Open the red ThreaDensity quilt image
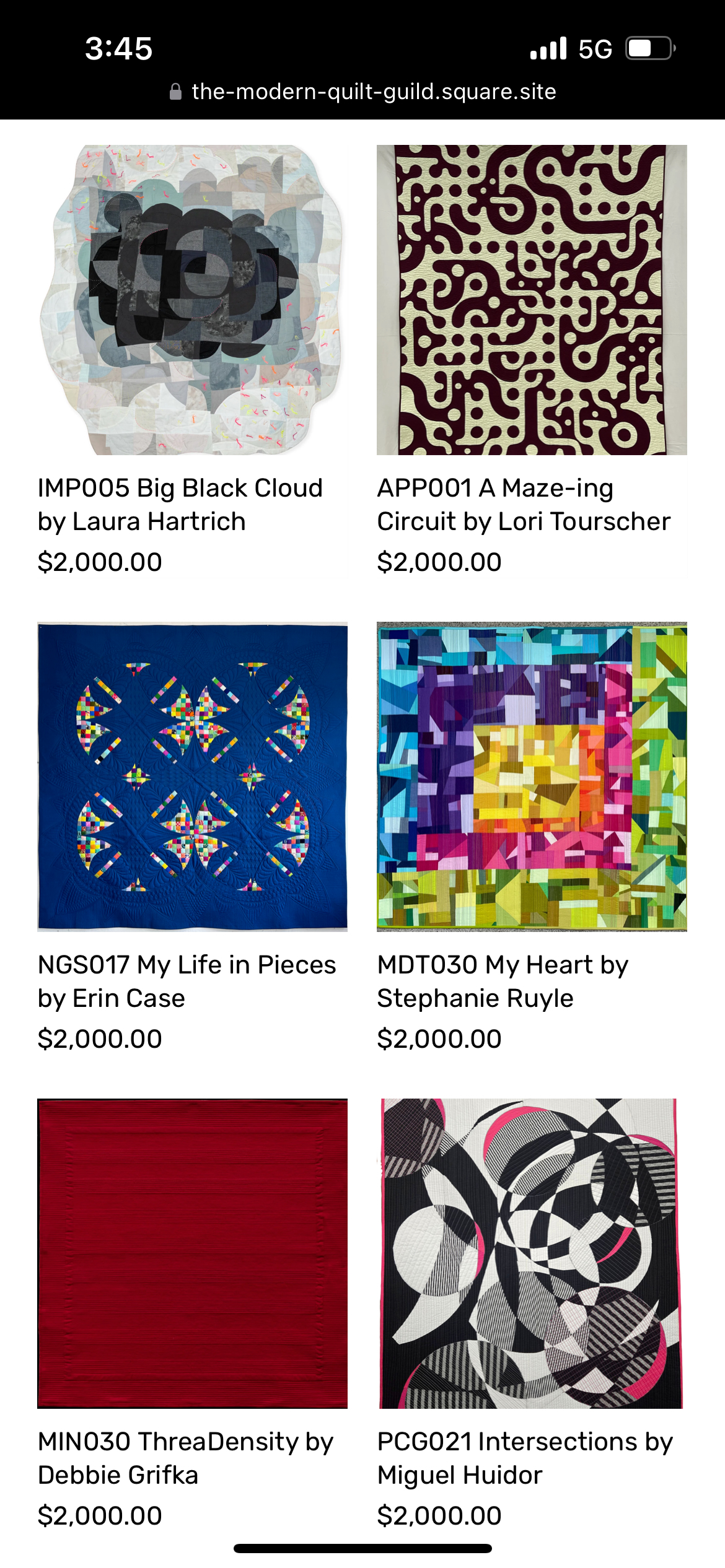 click(x=192, y=1253)
